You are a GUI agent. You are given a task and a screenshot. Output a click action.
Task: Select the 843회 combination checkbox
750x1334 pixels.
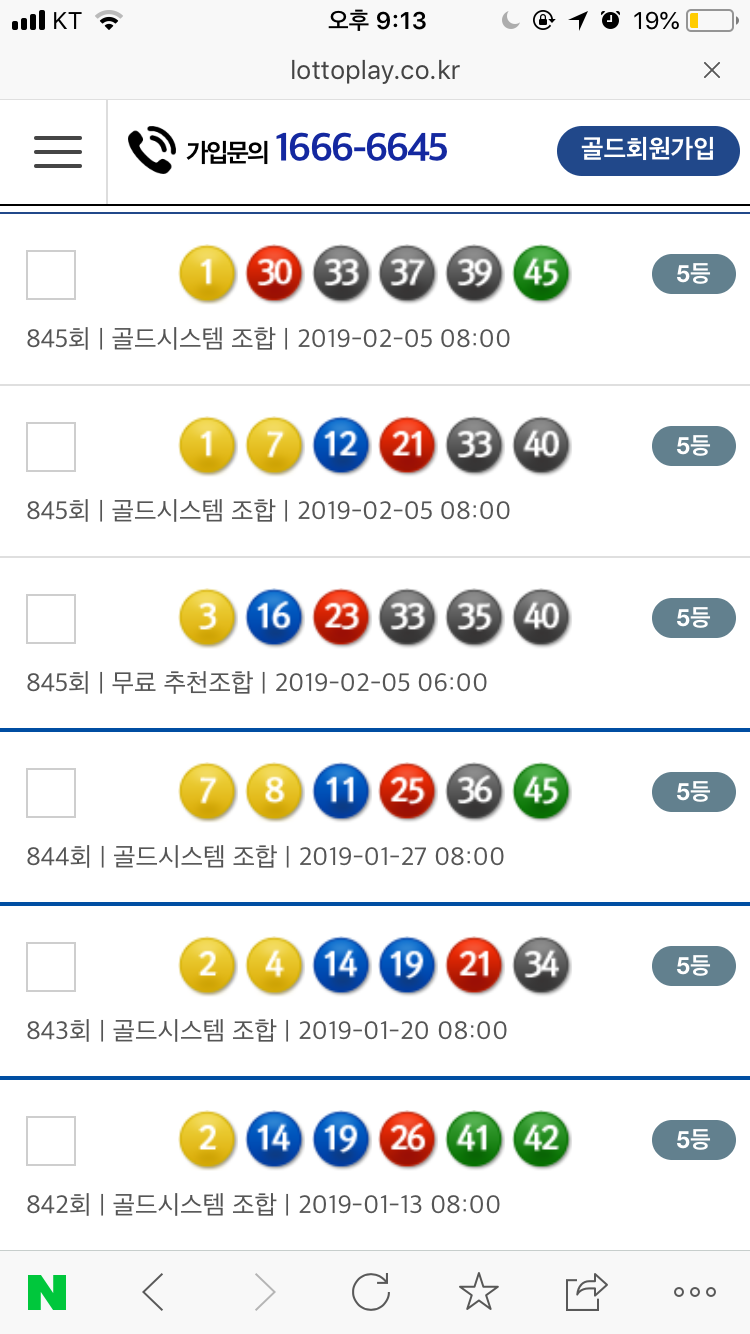click(x=50, y=966)
